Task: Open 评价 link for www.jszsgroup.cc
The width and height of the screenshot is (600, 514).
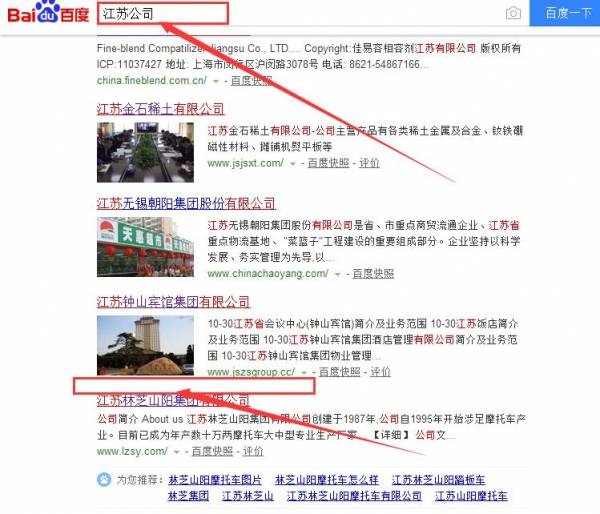Action: tap(380, 372)
